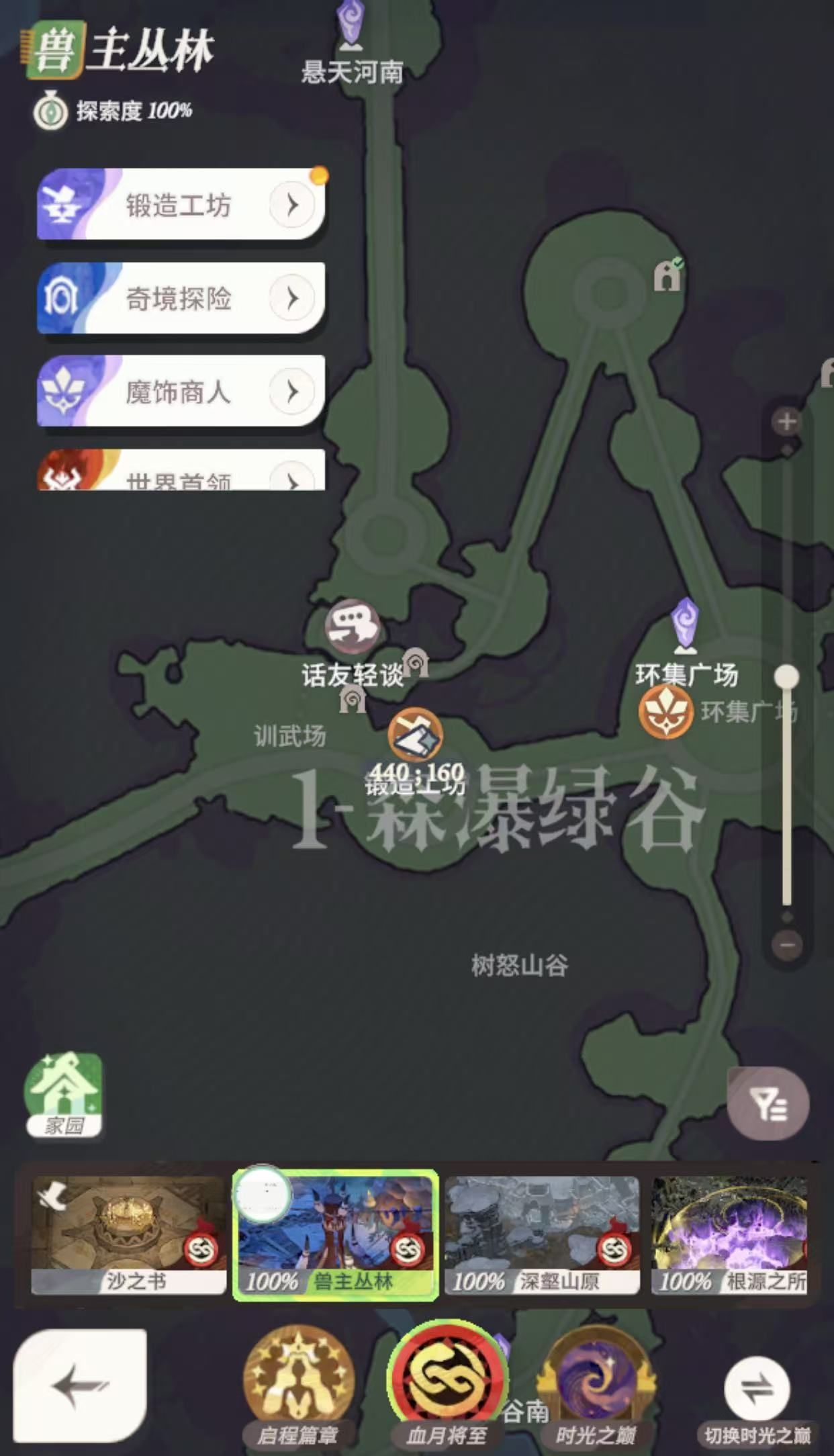Toggle the 探索度 100% exploration display
The height and width of the screenshot is (1456, 834).
114,112
